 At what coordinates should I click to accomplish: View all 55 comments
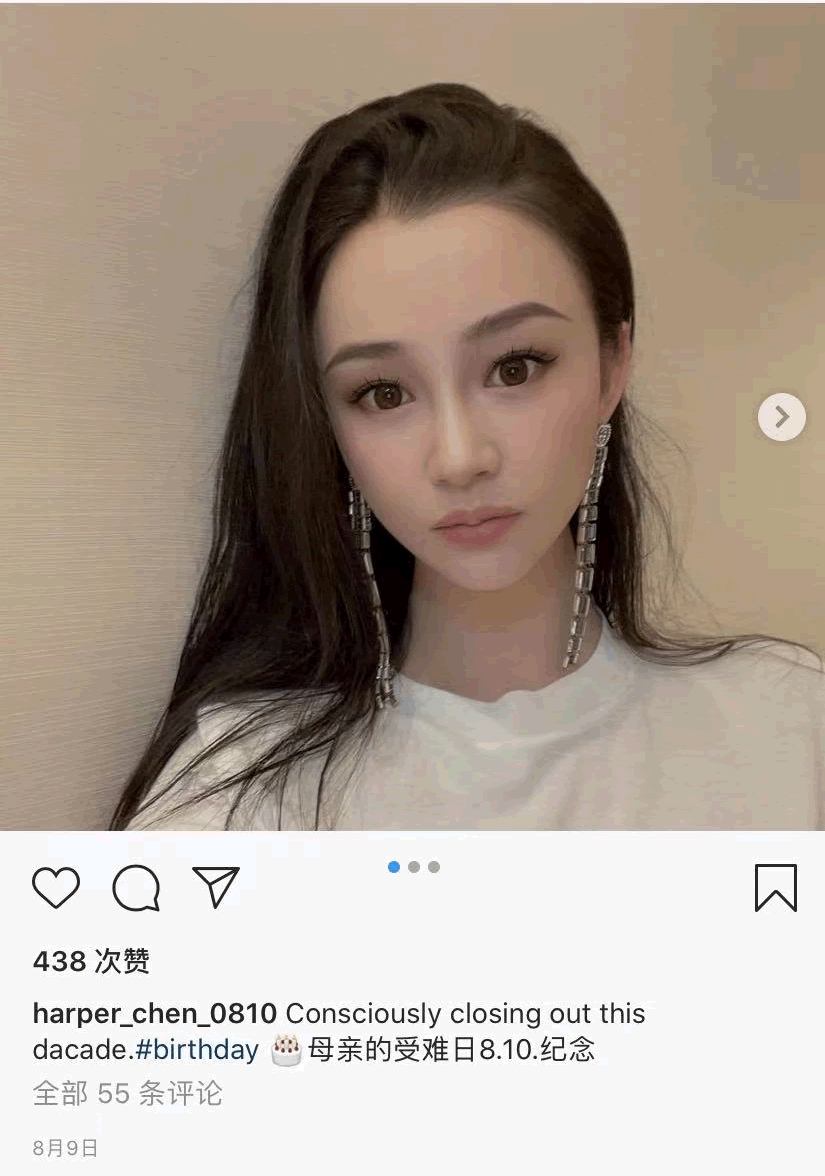(x=127, y=1093)
